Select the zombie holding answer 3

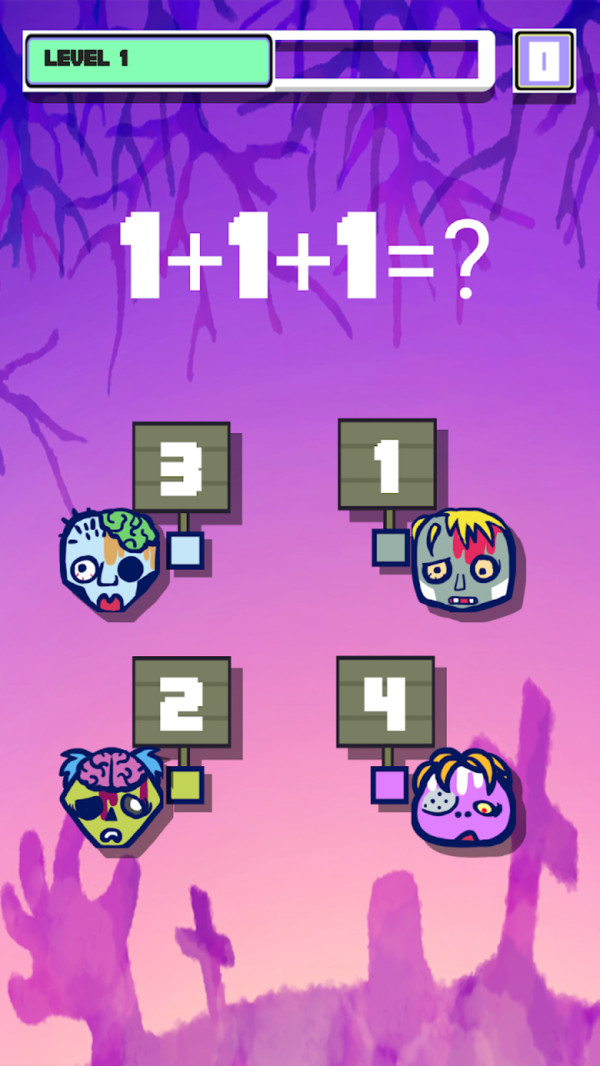(109, 562)
